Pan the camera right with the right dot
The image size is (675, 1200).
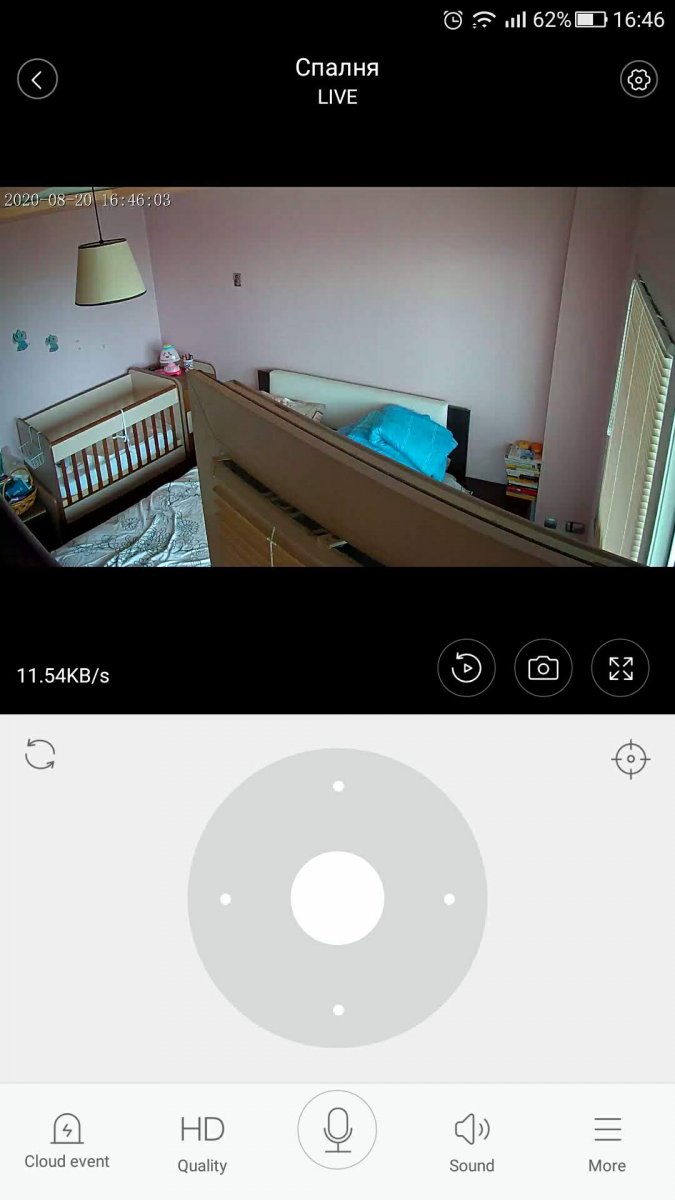pyautogui.click(x=449, y=899)
